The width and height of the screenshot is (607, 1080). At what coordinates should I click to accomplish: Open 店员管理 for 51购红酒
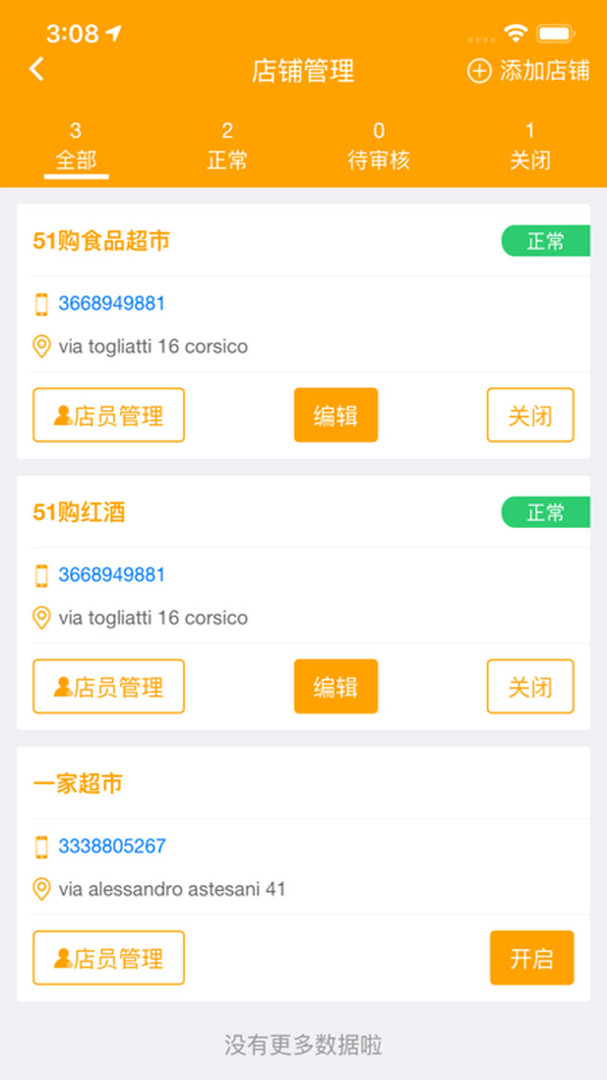pos(109,686)
